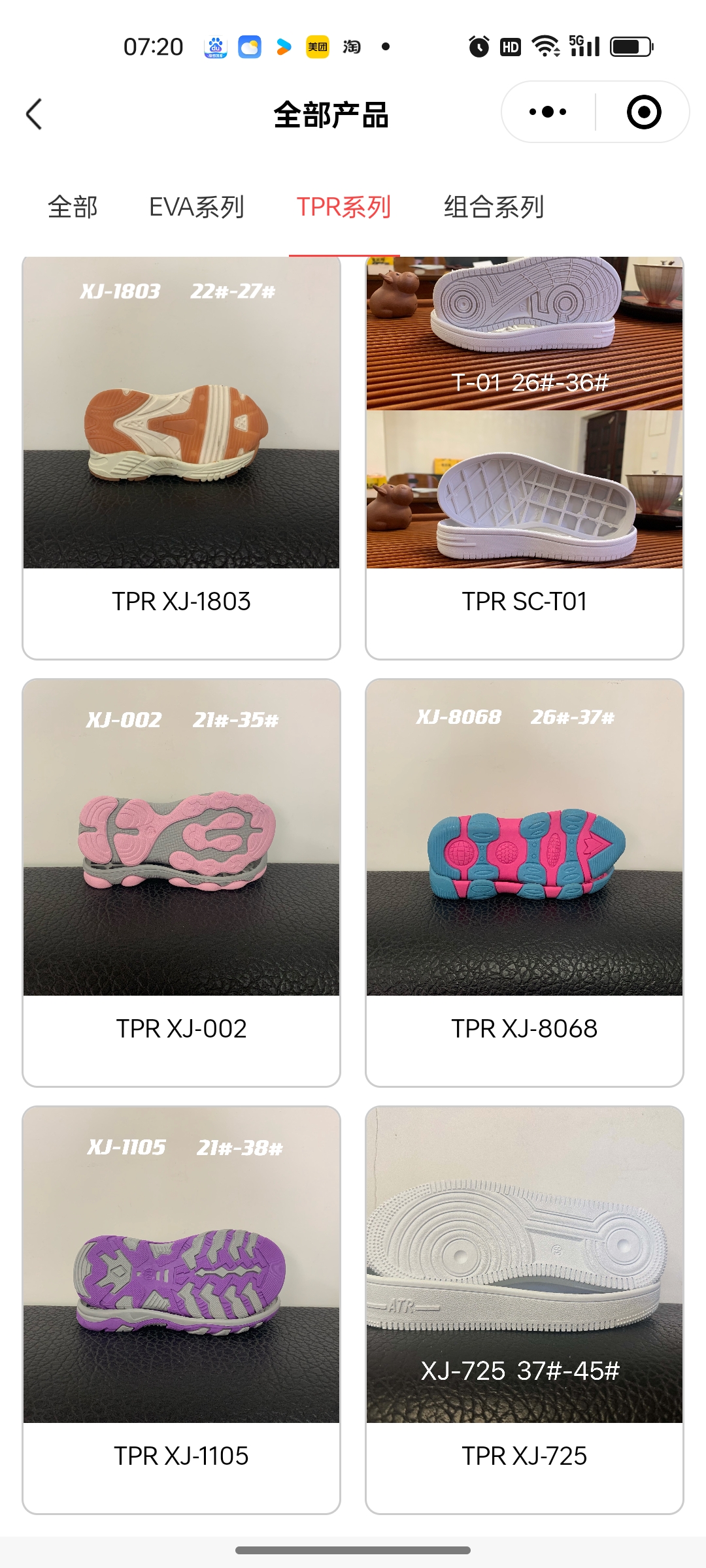Open the TPR XJ-725 product card

pyautogui.click(x=524, y=1310)
